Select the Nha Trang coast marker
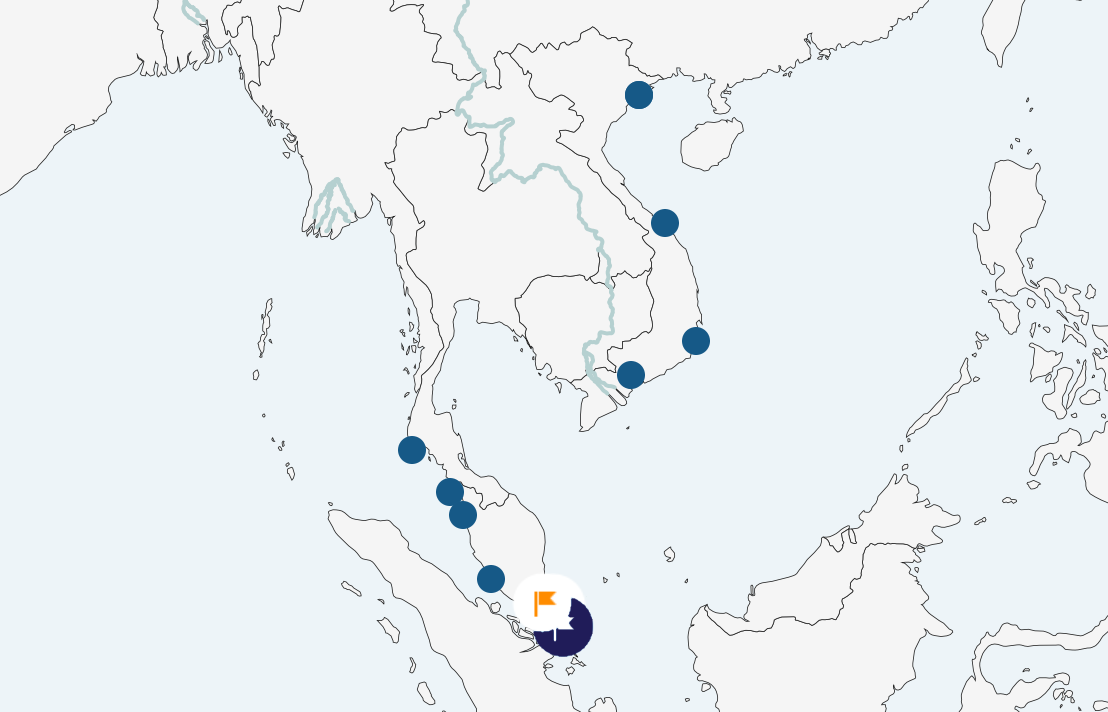 (x=696, y=341)
